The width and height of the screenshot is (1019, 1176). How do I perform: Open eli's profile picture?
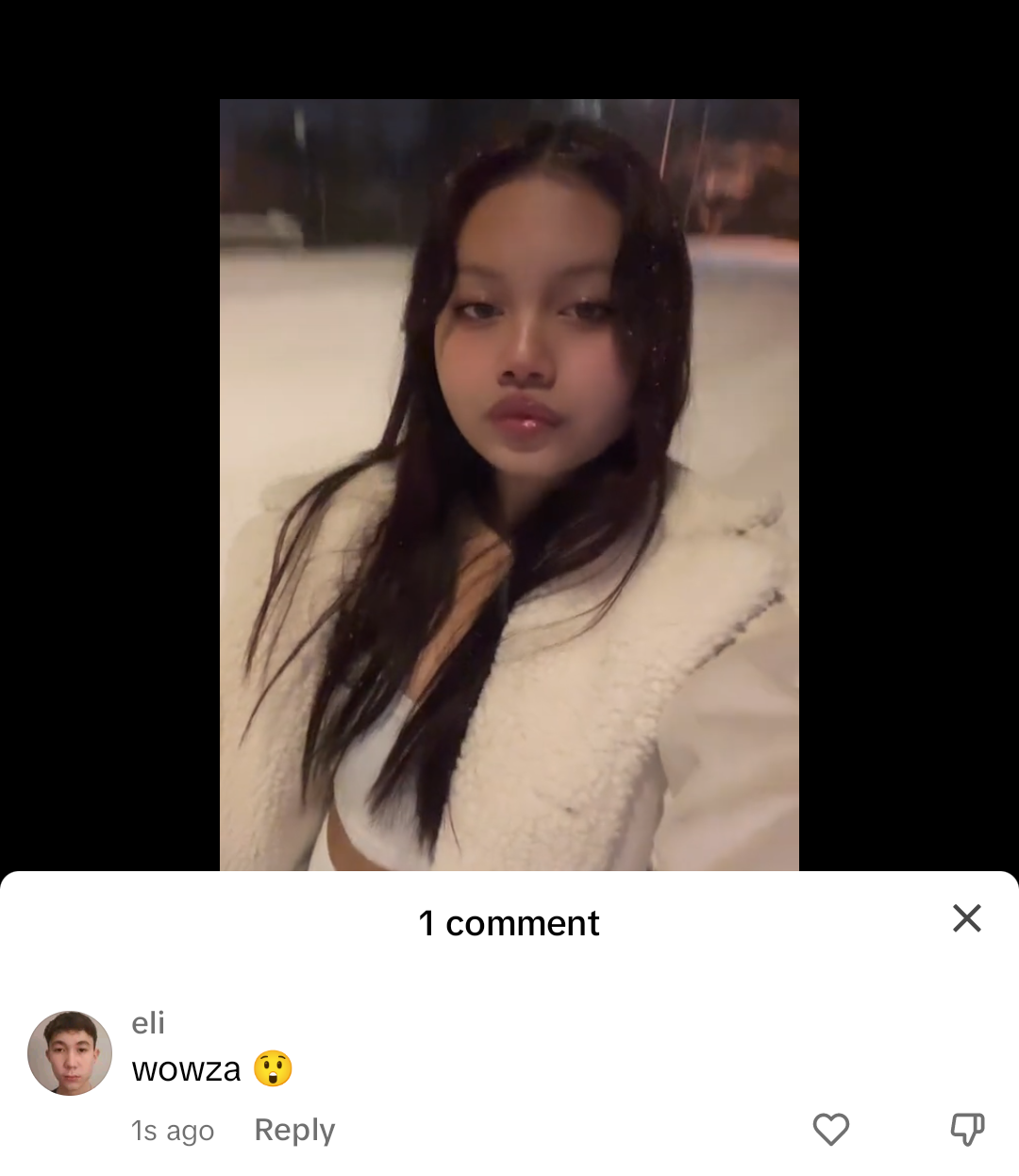[70, 1053]
